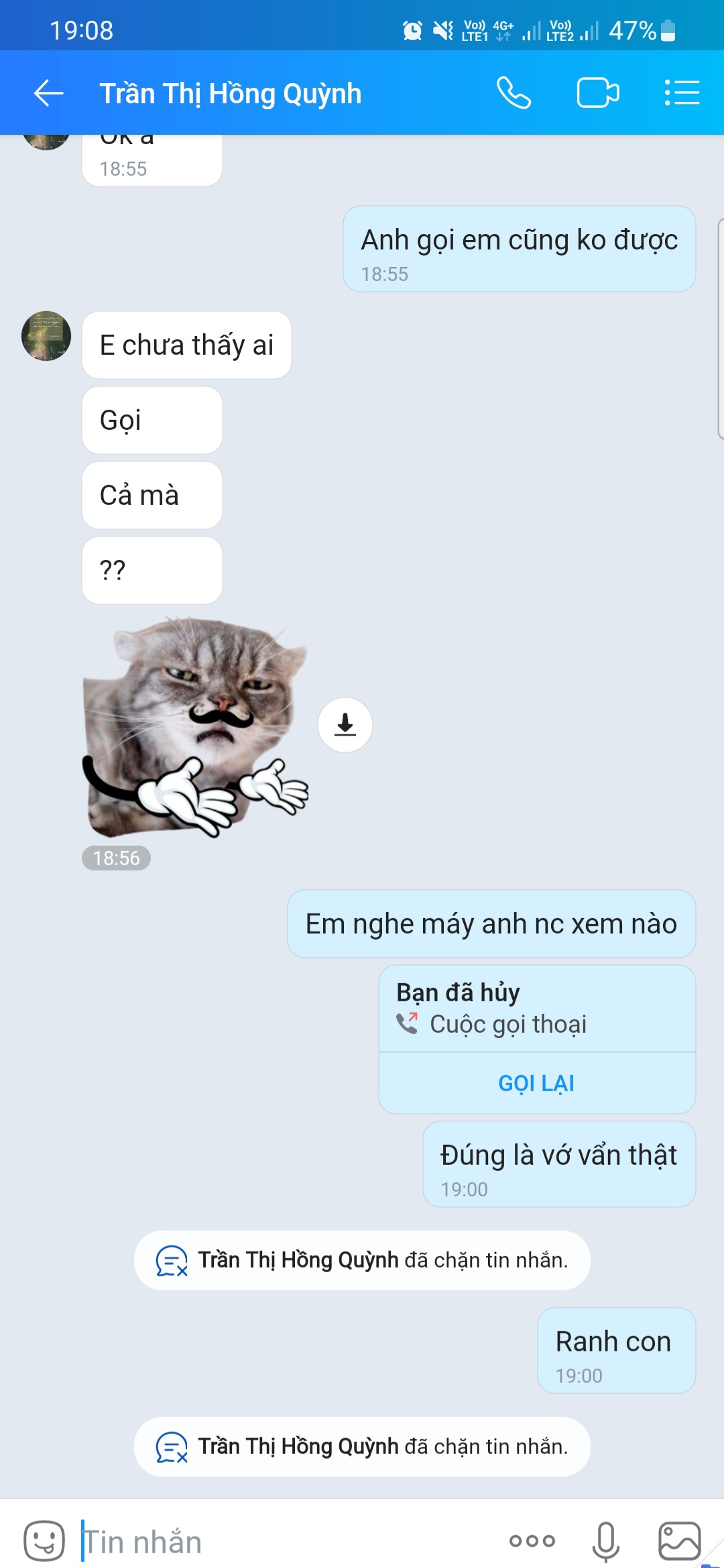Tap GỌI LẠI to redial the call
Viewport: 724px width, 1568px height.
tap(536, 1082)
